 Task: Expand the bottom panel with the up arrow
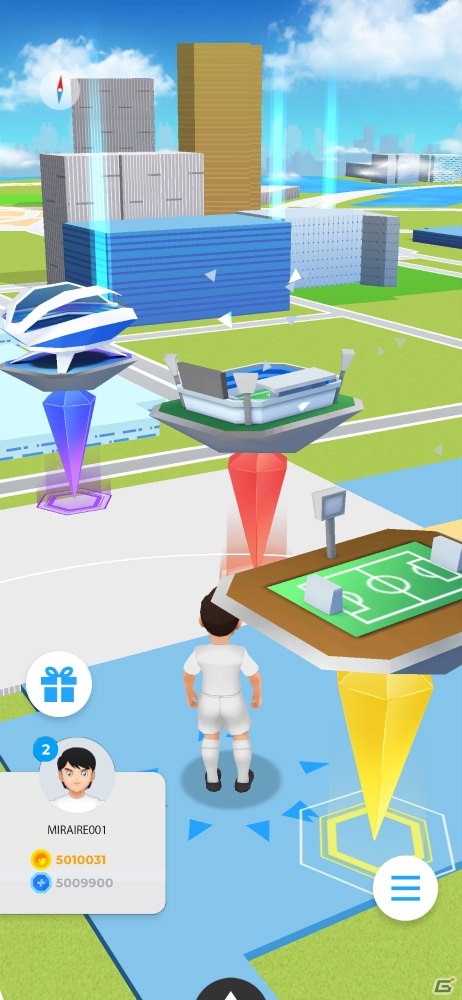[231, 990]
